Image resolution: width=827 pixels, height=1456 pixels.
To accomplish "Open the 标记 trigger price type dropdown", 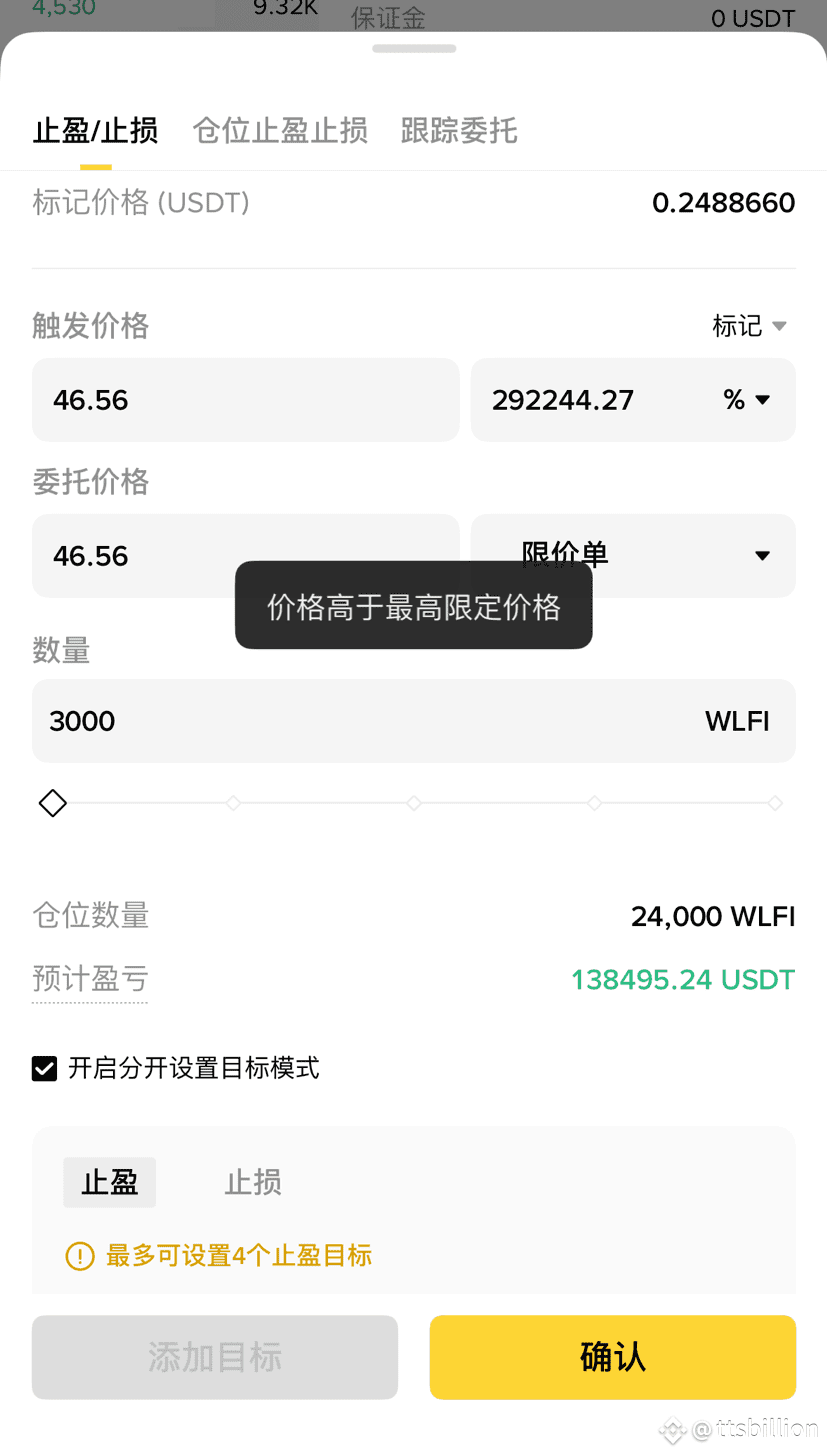I will [749, 326].
